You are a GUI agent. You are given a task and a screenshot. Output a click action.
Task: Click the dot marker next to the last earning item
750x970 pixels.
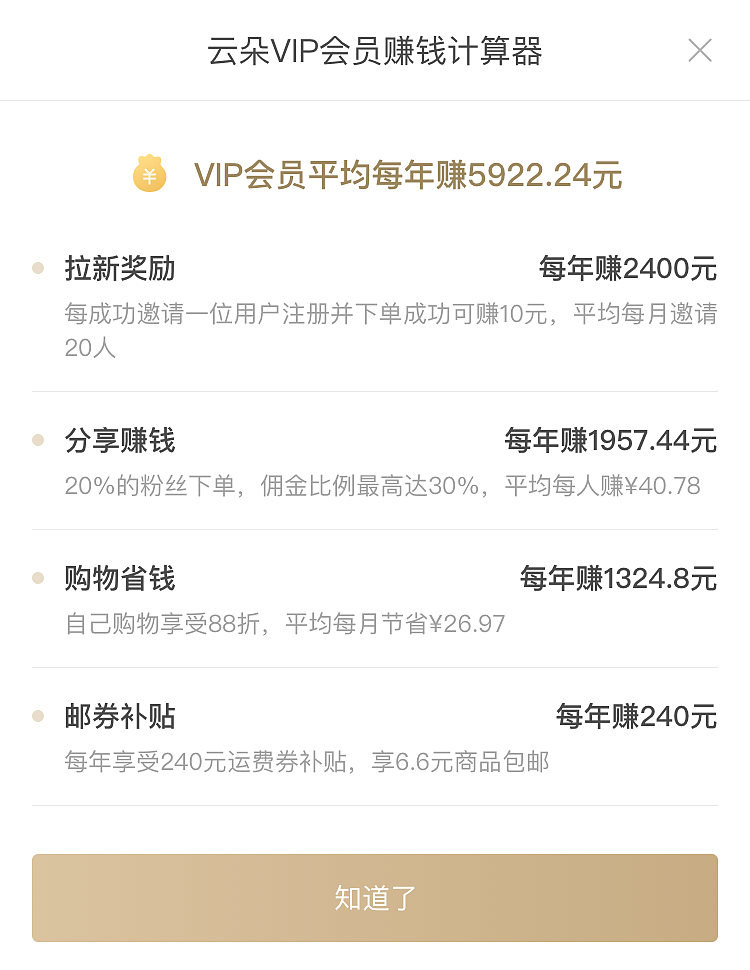38,716
